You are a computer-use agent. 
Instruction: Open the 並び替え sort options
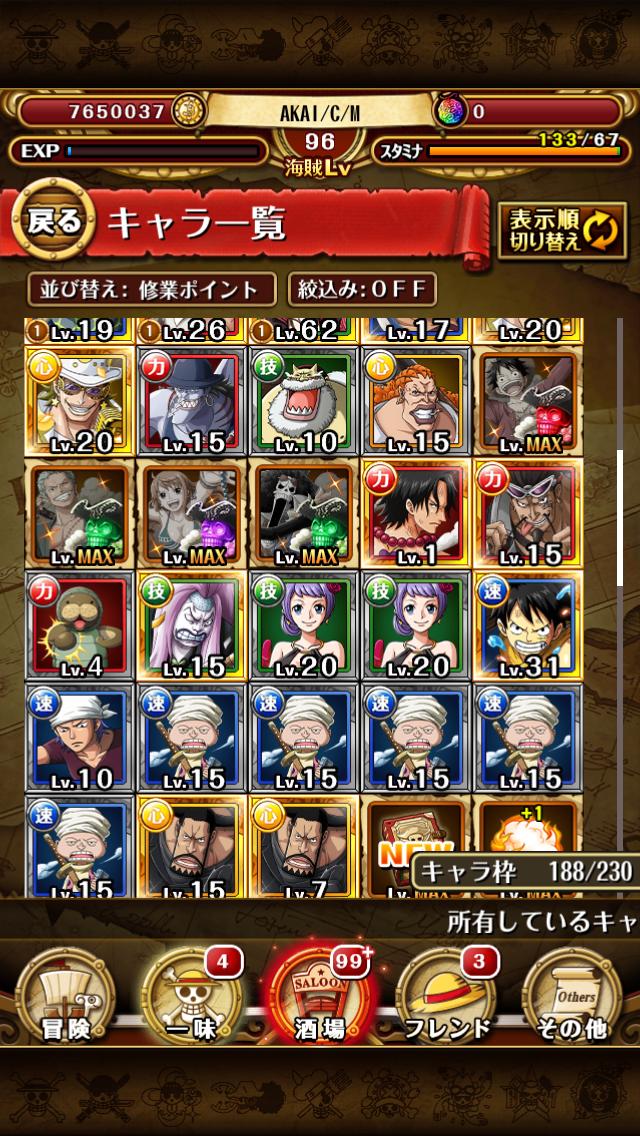(x=152, y=290)
